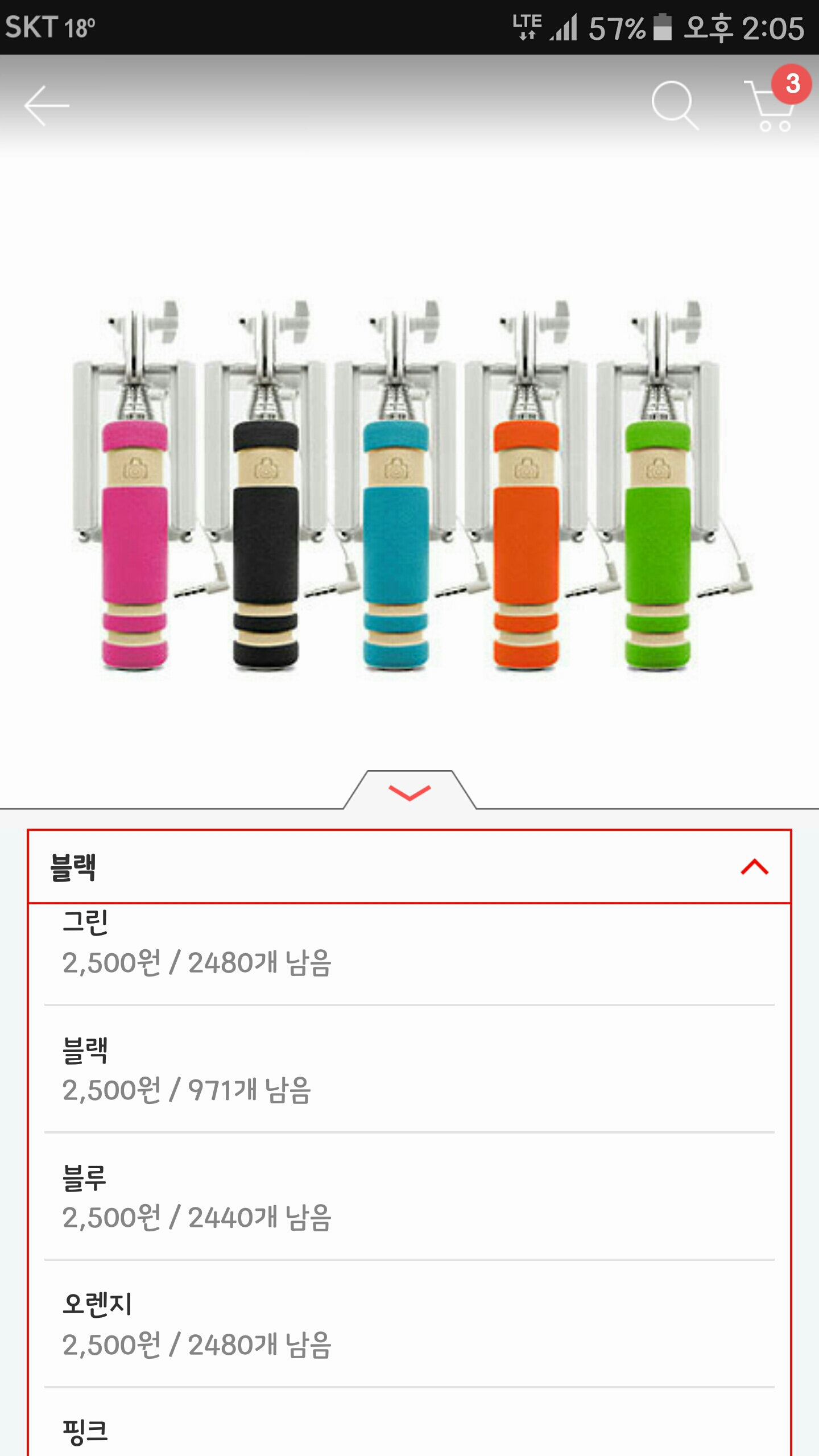819x1456 pixels.
Task: Choose the 블랙 option with 971 left
Action: 409,1069
